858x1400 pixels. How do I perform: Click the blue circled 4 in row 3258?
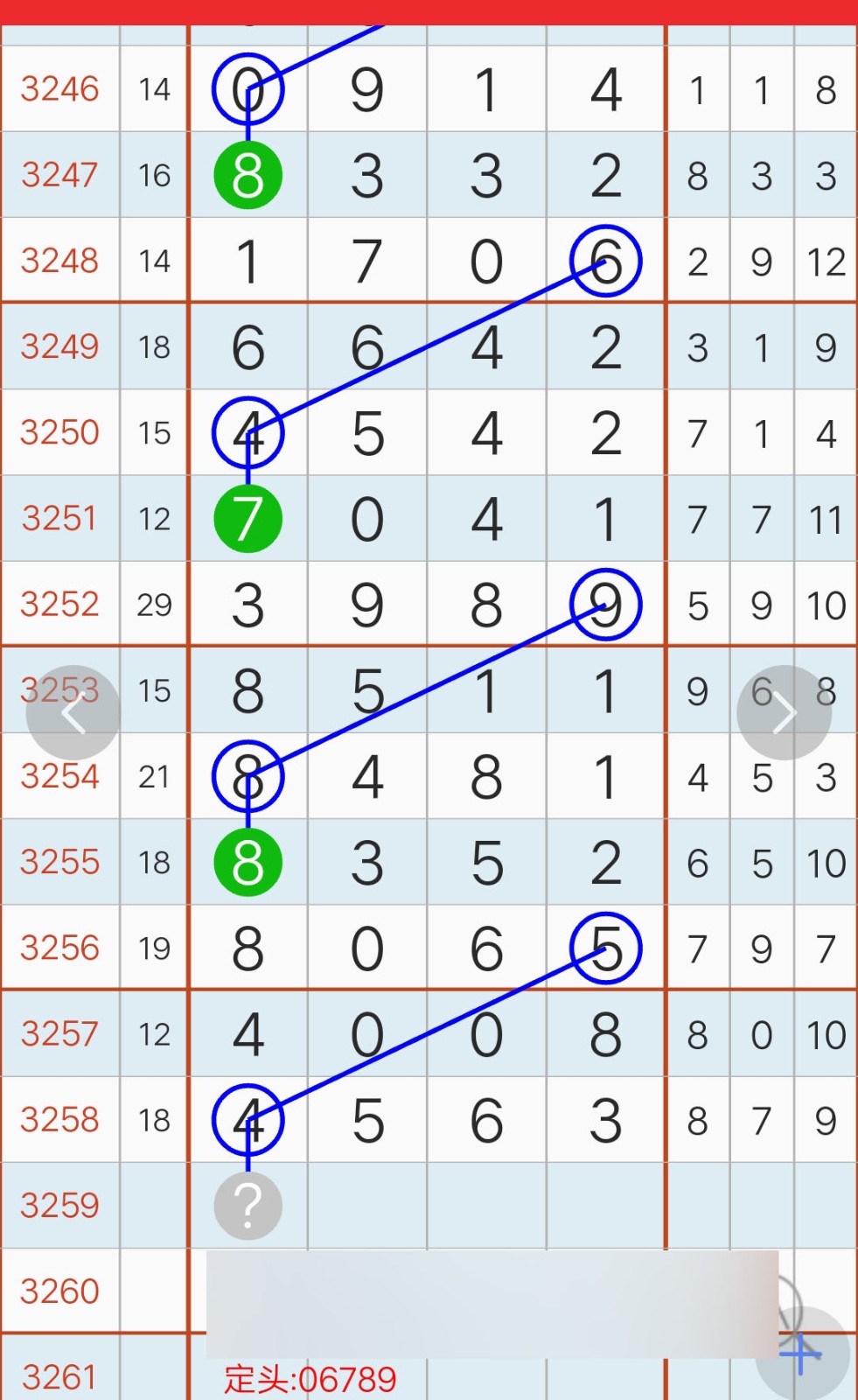[x=248, y=1119]
